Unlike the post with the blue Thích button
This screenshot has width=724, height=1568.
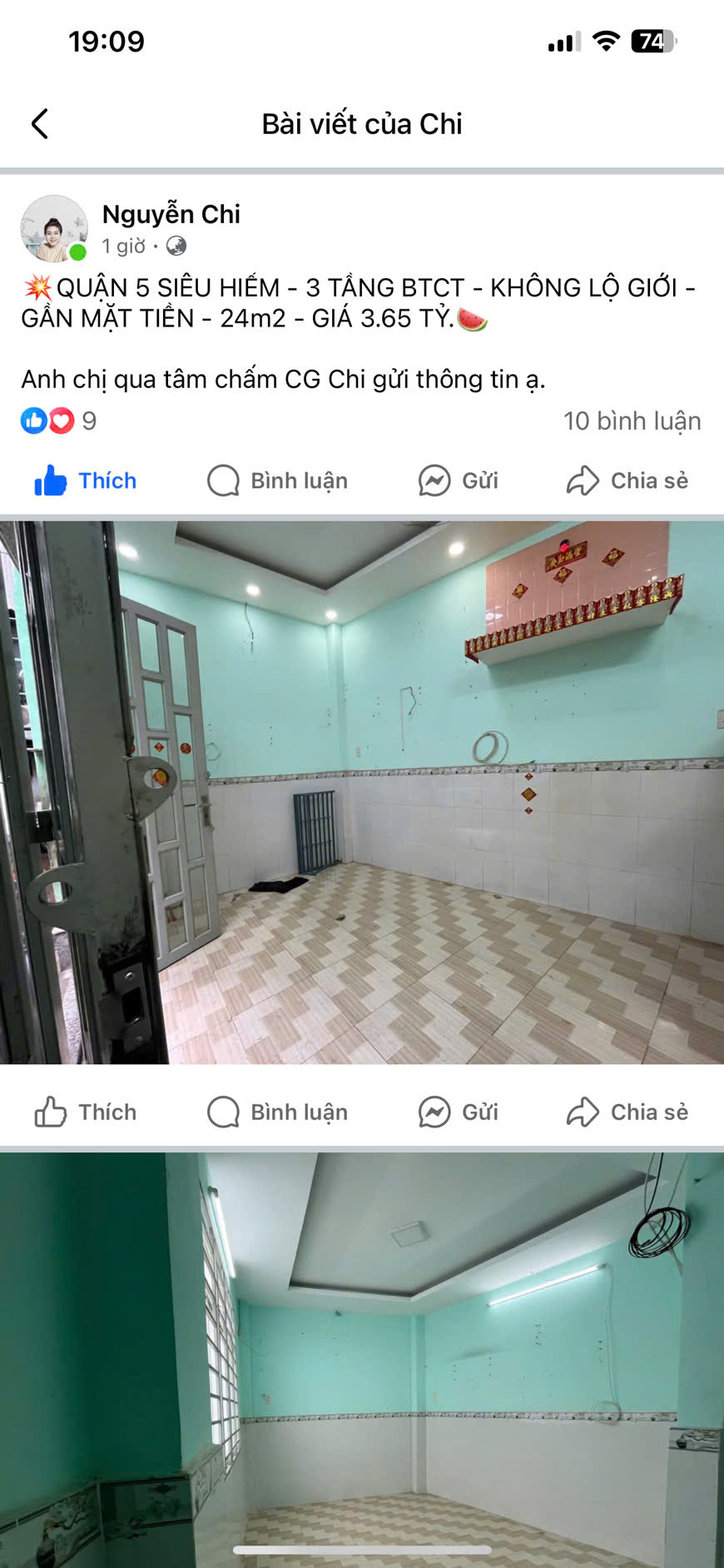pyautogui.click(x=85, y=480)
